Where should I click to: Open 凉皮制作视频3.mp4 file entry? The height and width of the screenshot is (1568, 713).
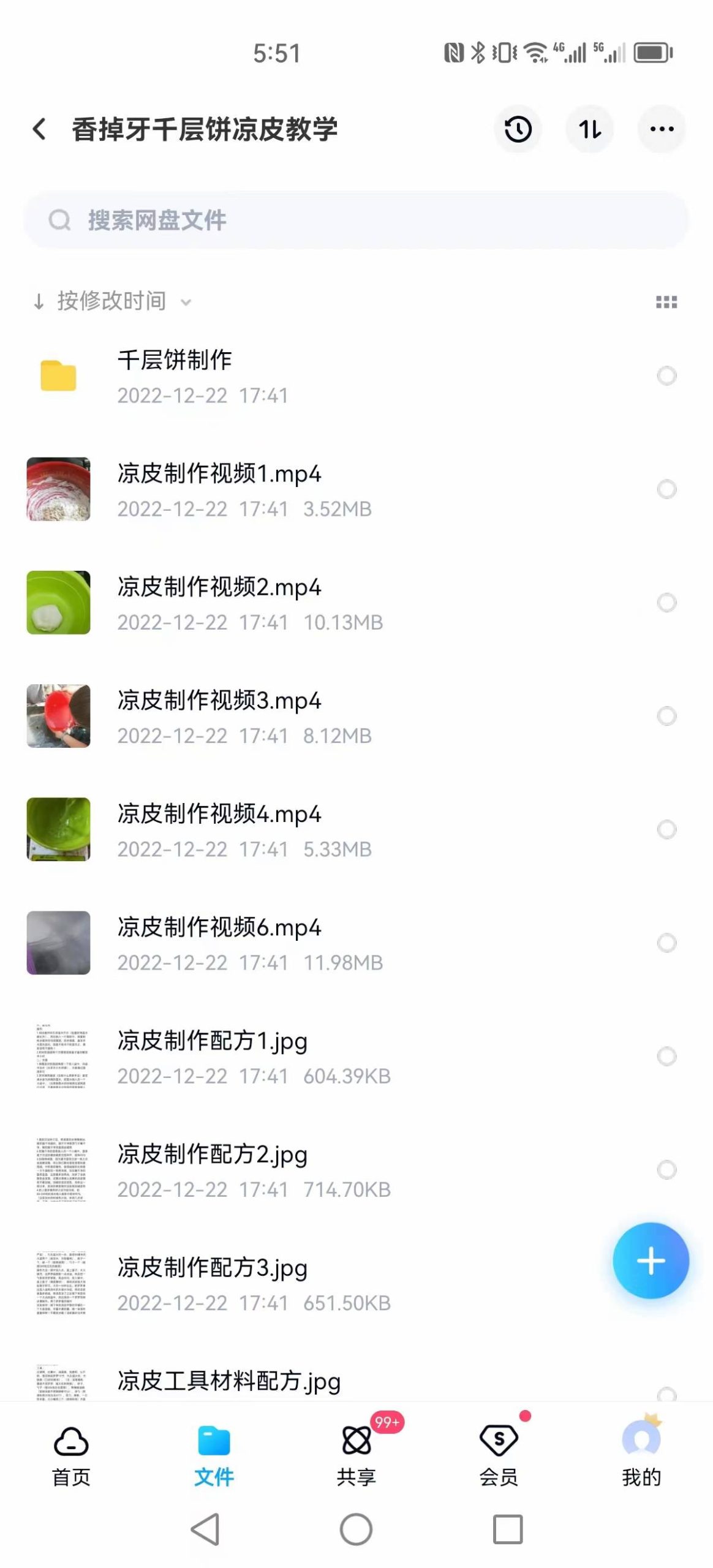[245, 717]
